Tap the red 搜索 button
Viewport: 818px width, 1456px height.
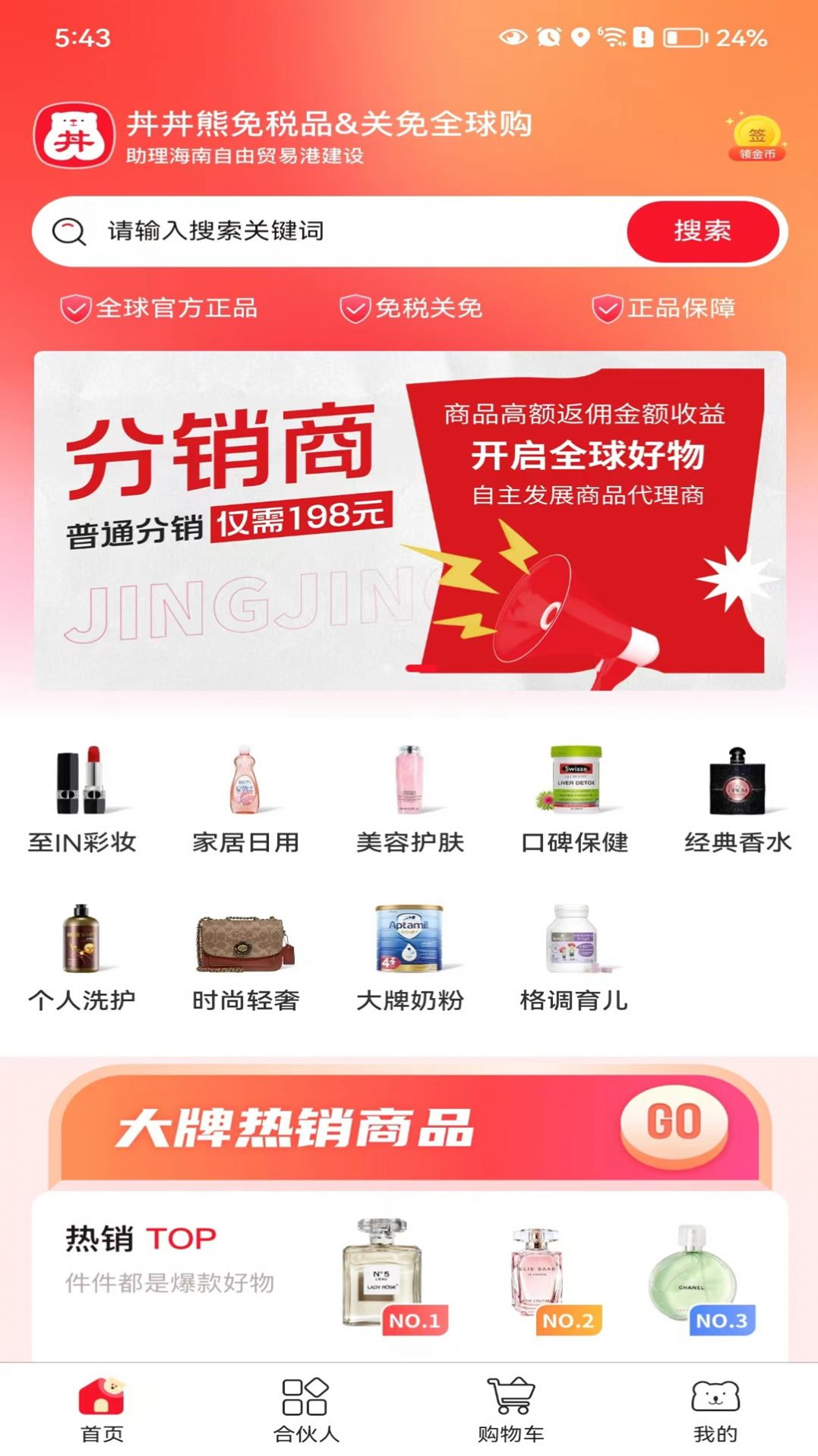point(703,231)
